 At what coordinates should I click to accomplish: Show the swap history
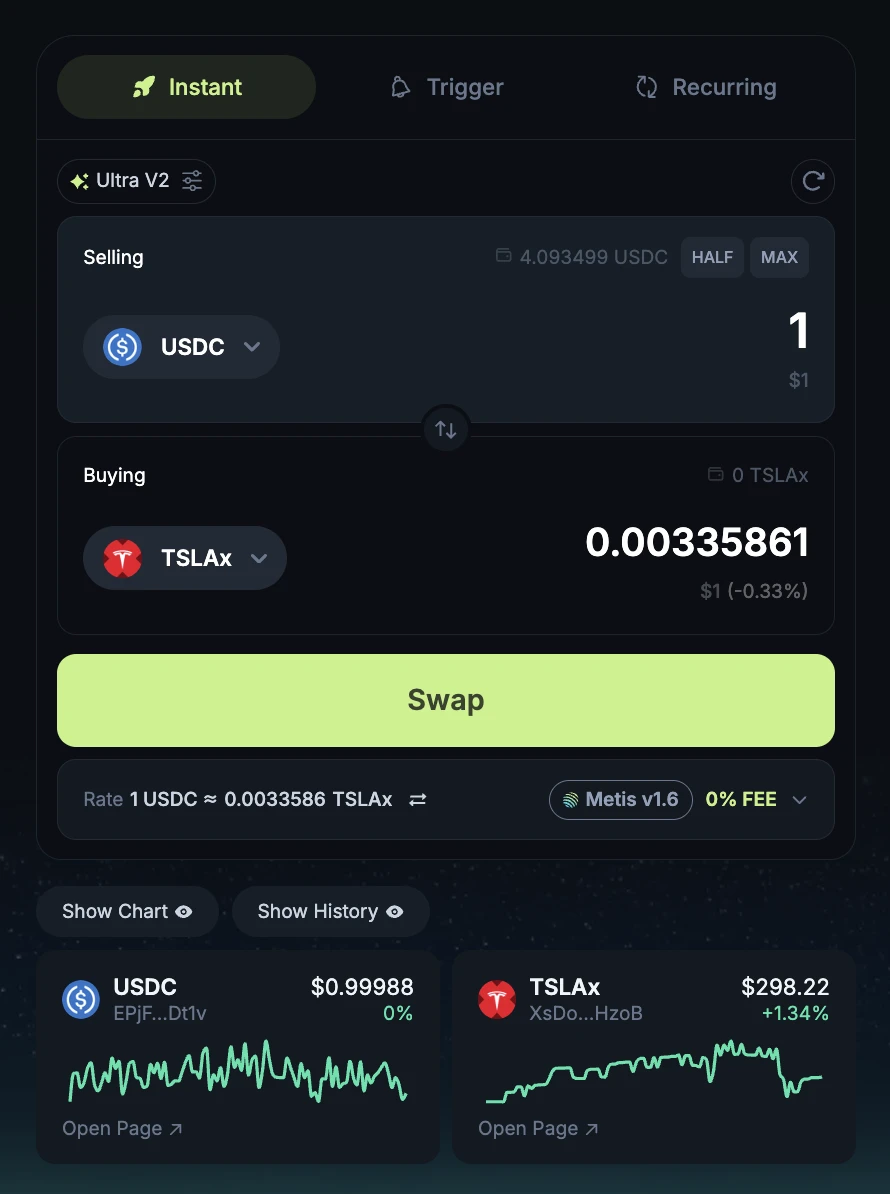[331, 911]
